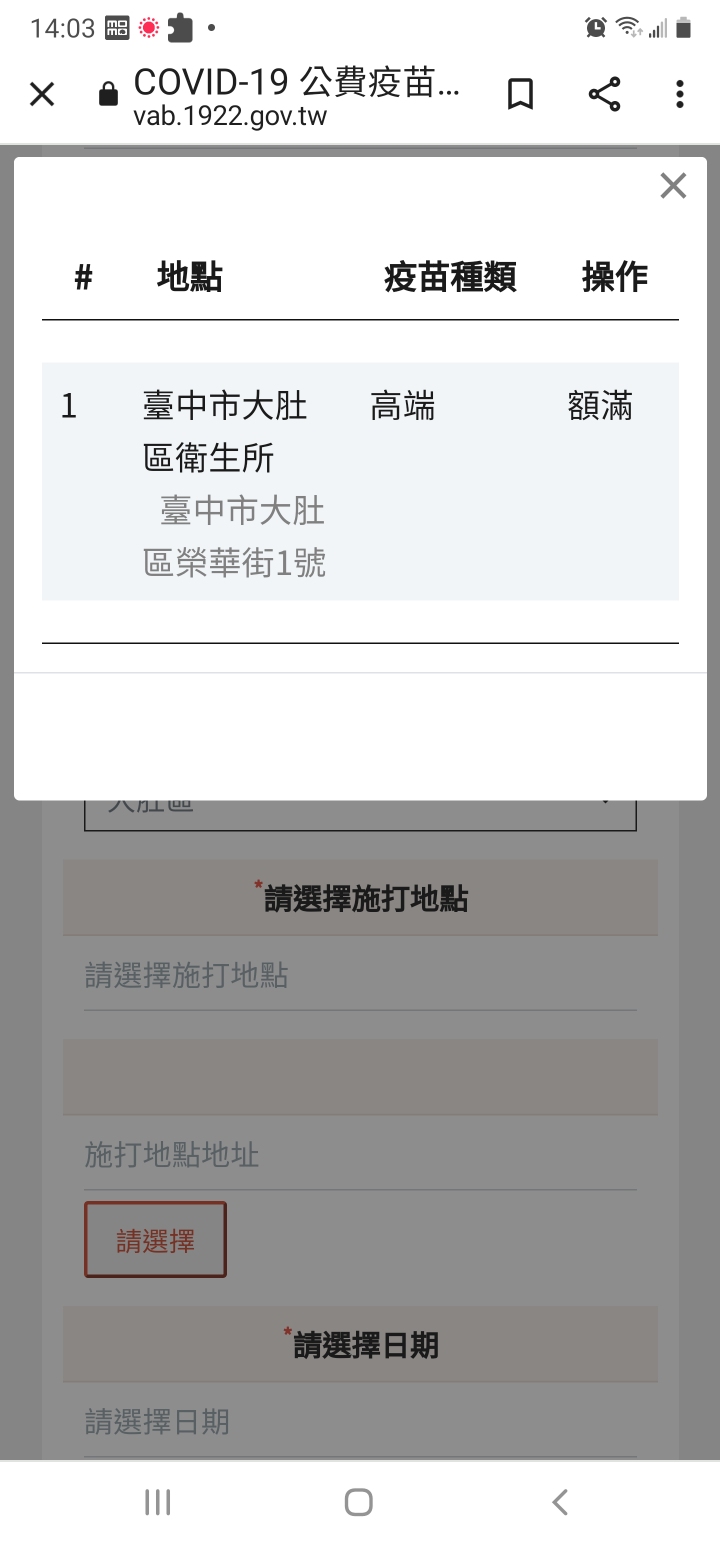Open recent apps from navigation bar
Image resolution: width=720 pixels, height=1544 pixels.
tap(158, 1501)
